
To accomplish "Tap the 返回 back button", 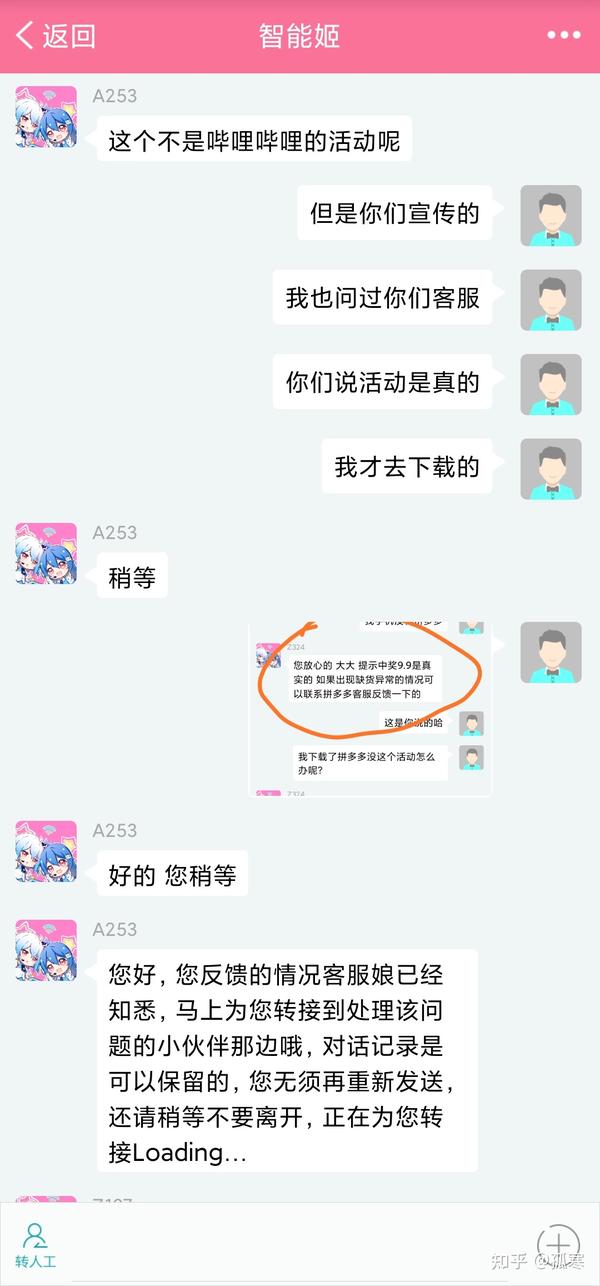I will tap(55, 36).
